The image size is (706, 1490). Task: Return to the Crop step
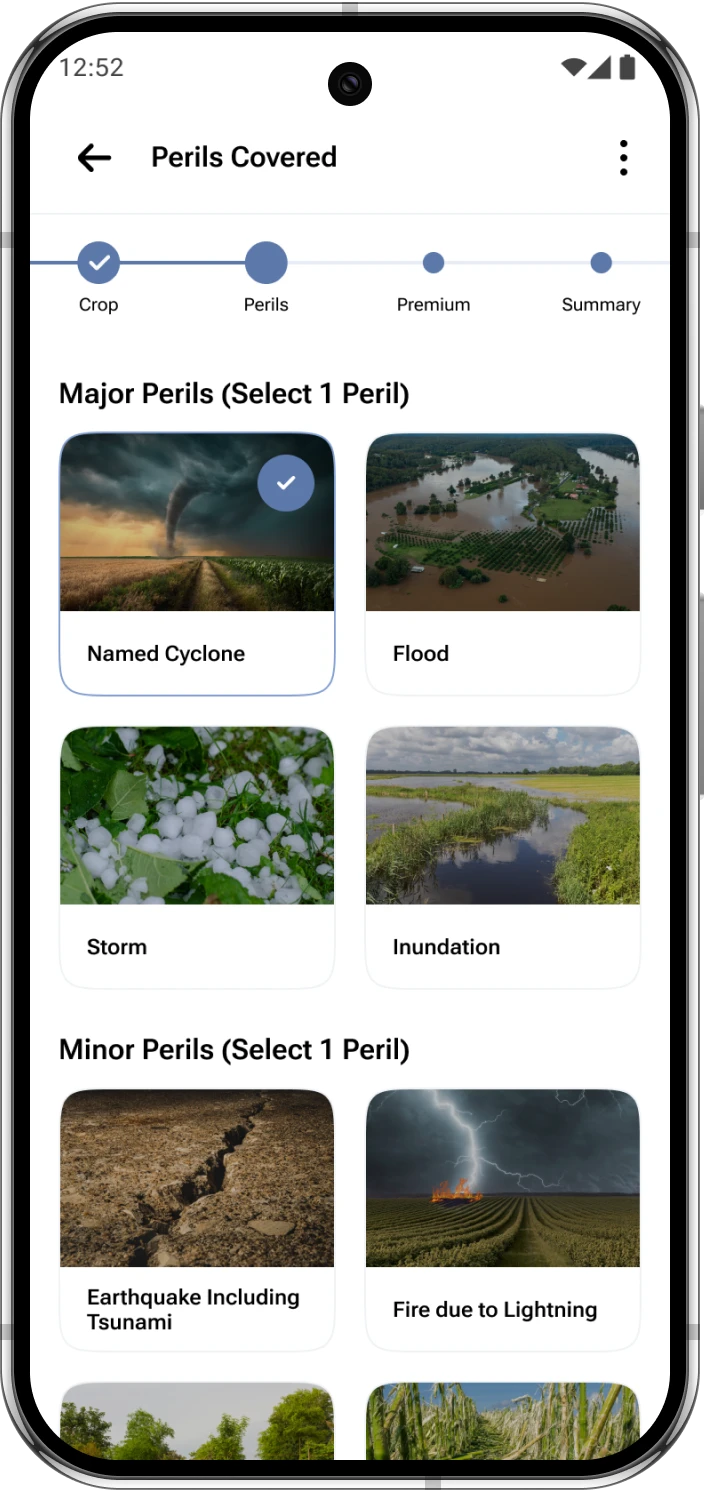98,264
